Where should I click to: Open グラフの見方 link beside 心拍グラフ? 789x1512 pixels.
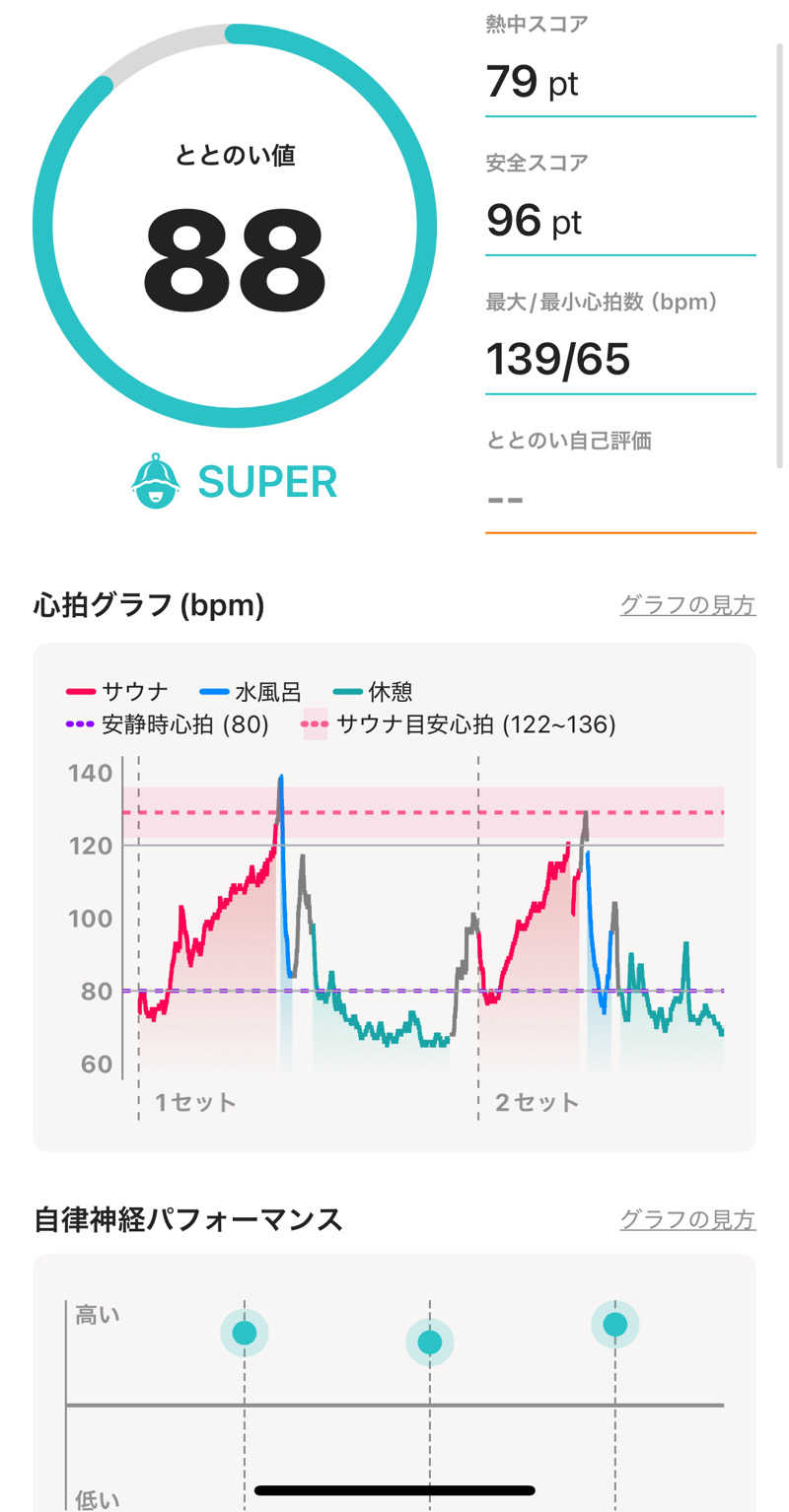[687, 604]
